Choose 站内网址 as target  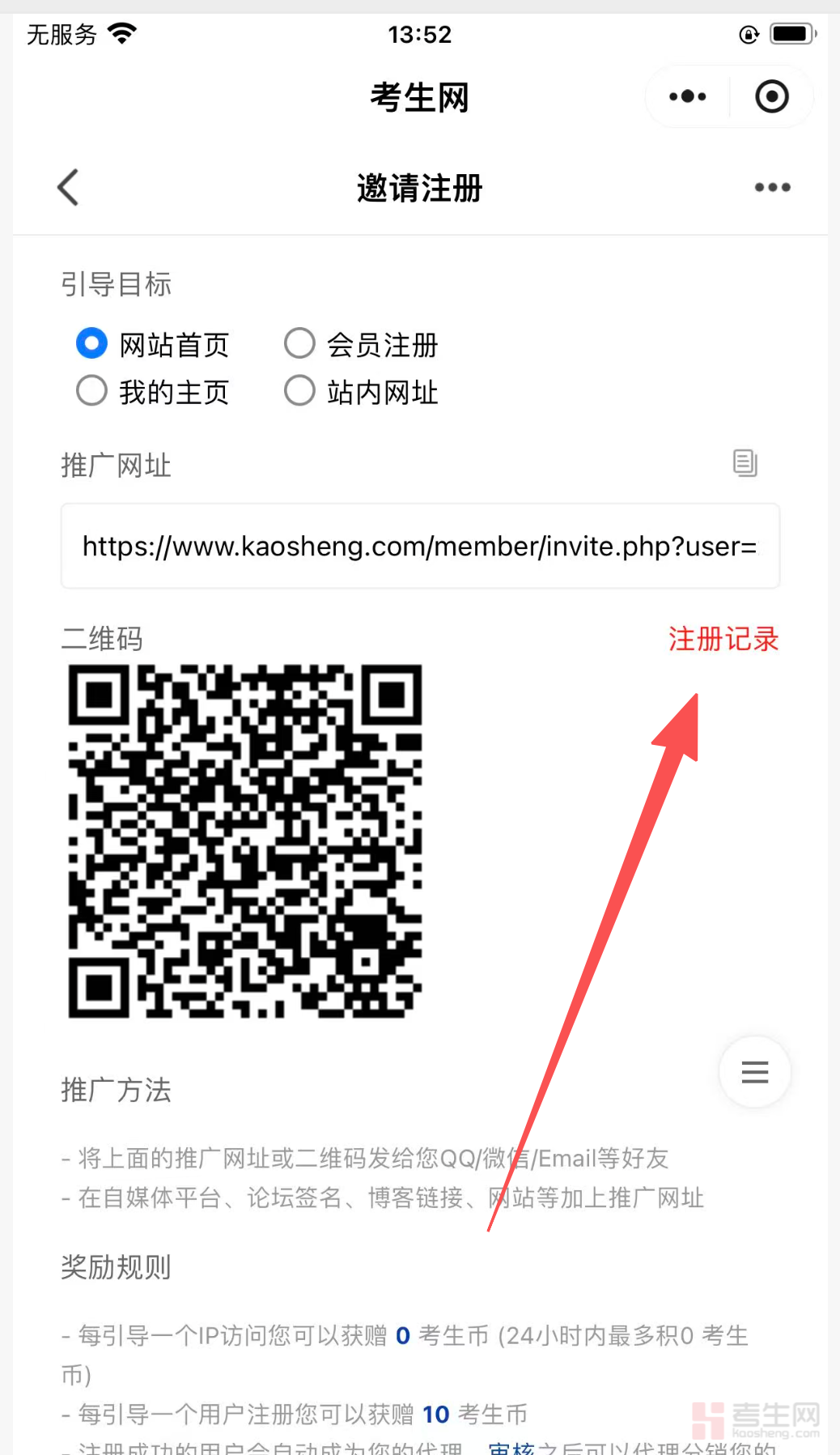[299, 391]
